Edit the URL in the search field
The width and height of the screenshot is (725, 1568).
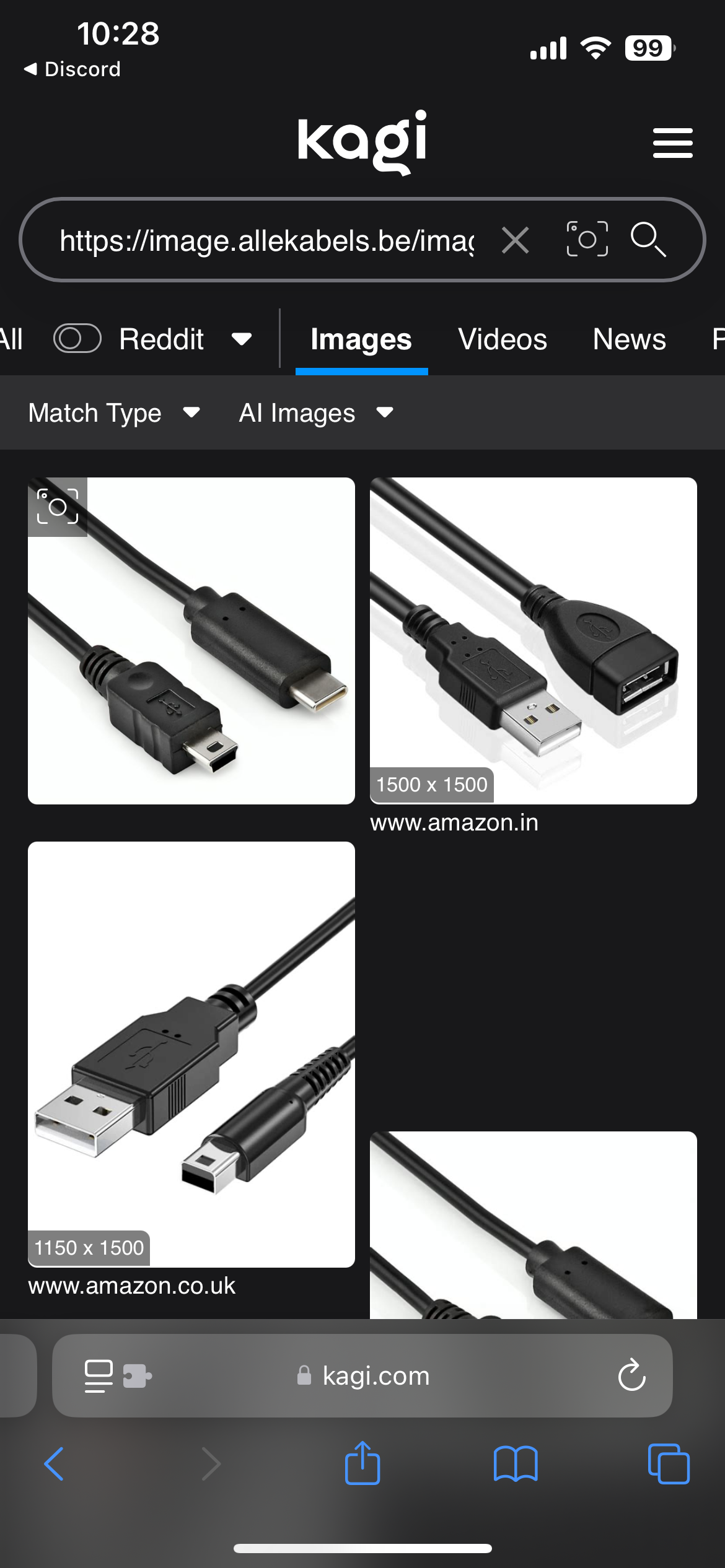266,240
